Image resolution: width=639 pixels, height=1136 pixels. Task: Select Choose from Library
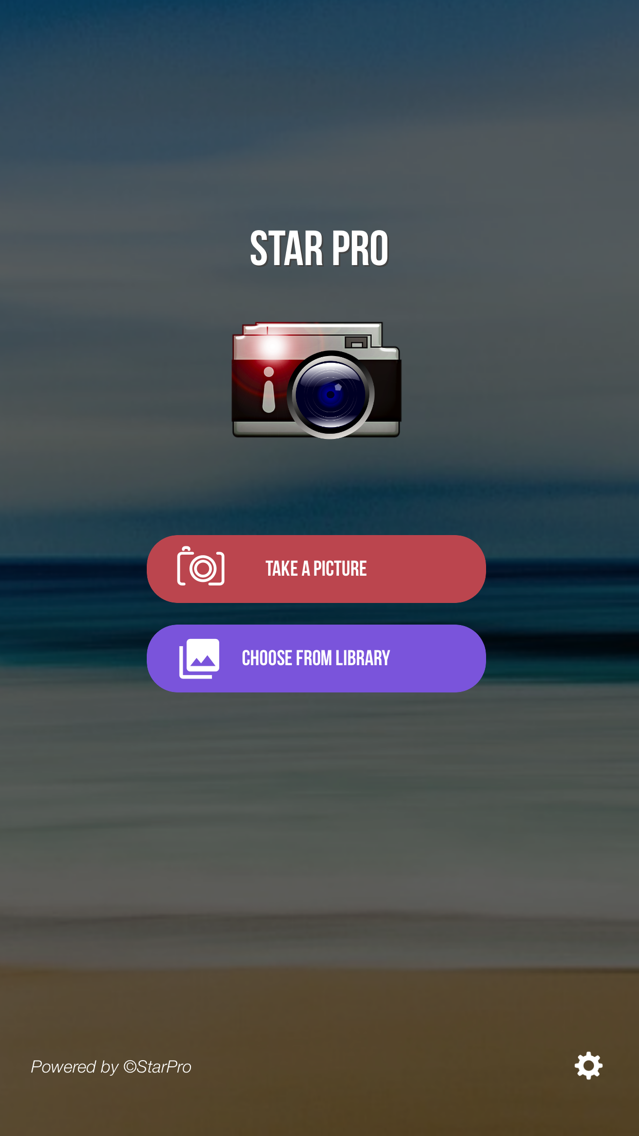[316, 659]
